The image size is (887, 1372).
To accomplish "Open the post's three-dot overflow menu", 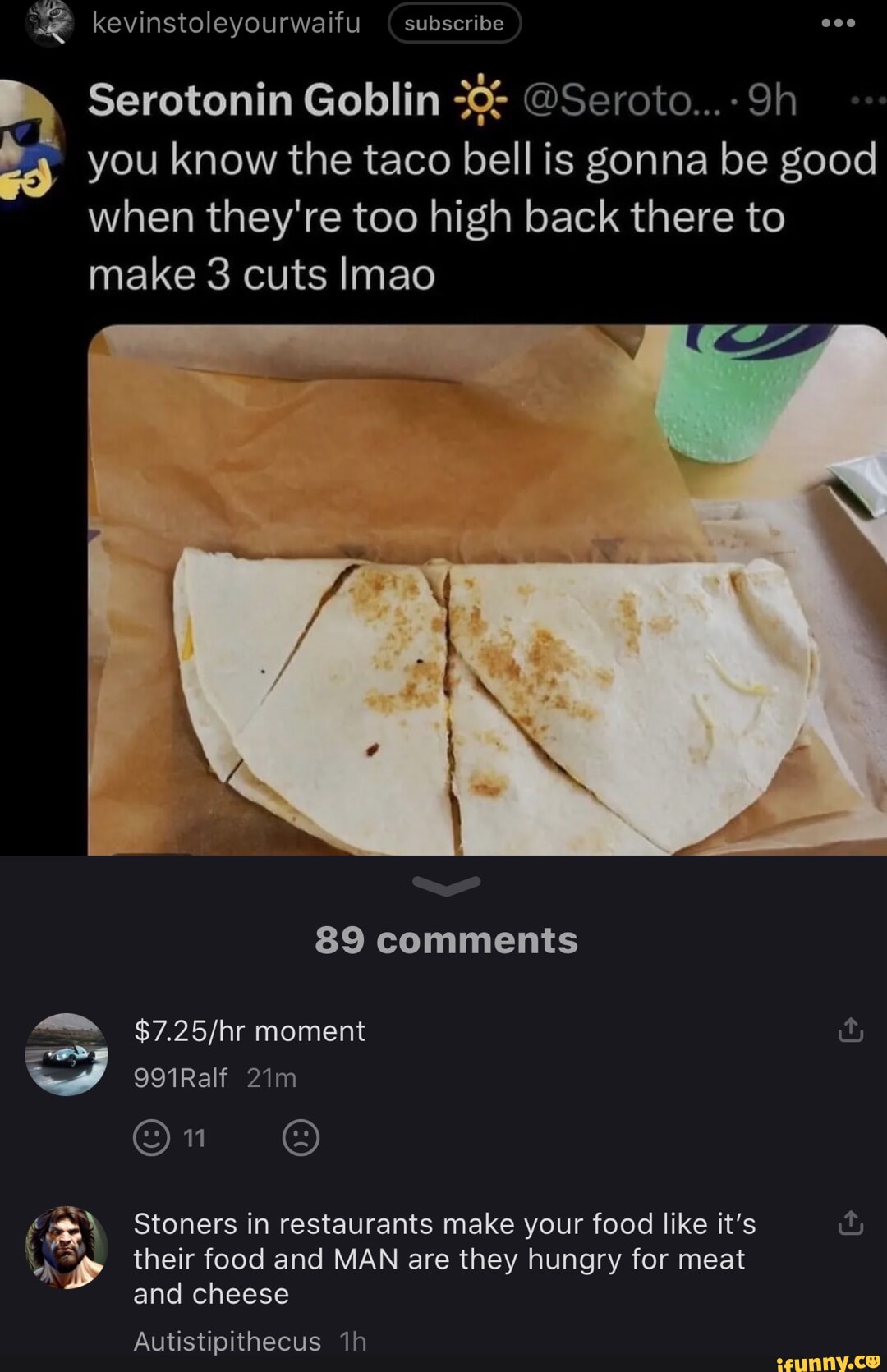I will click(x=838, y=23).
